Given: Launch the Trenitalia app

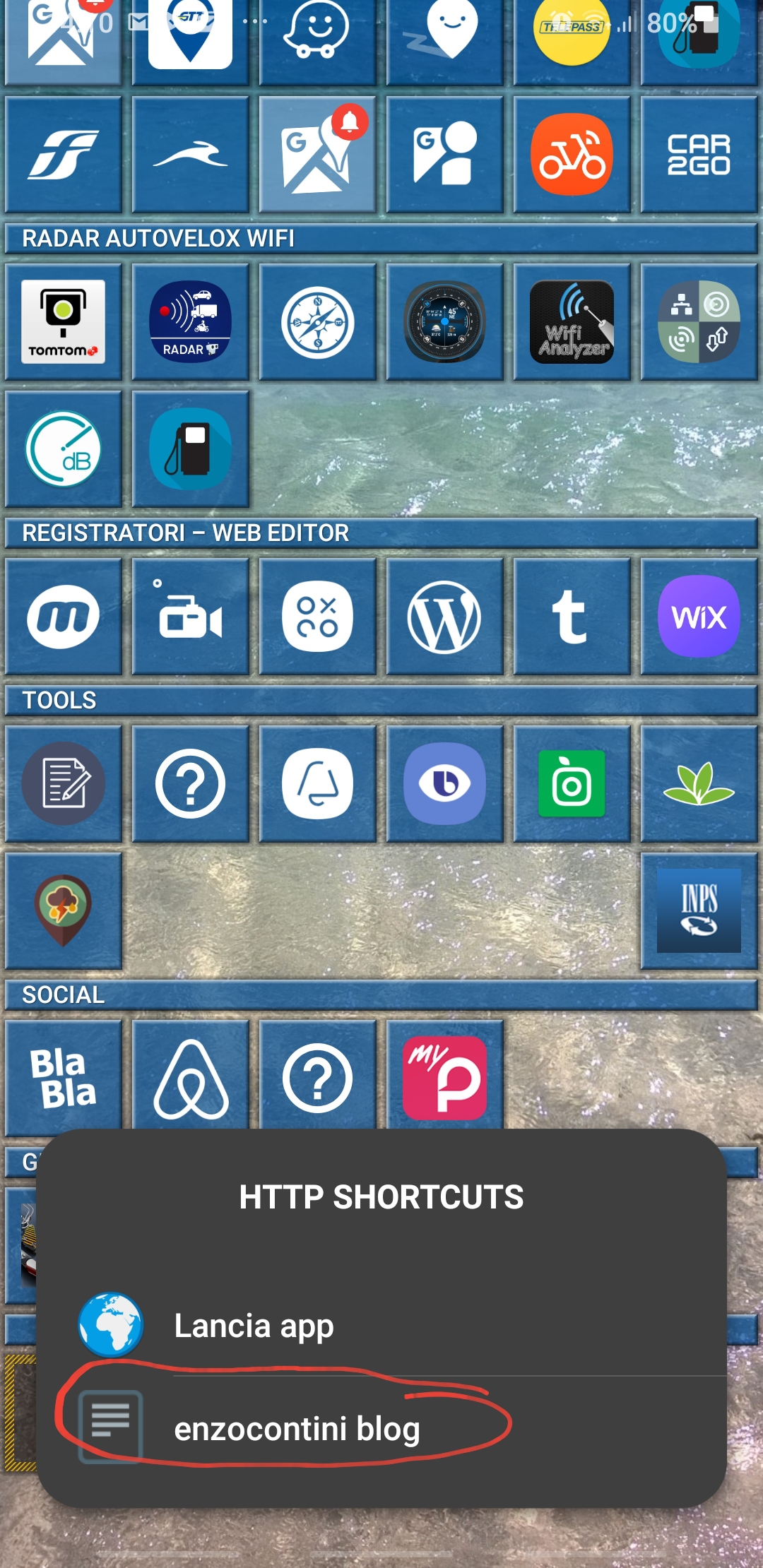Looking at the screenshot, I should [64, 155].
